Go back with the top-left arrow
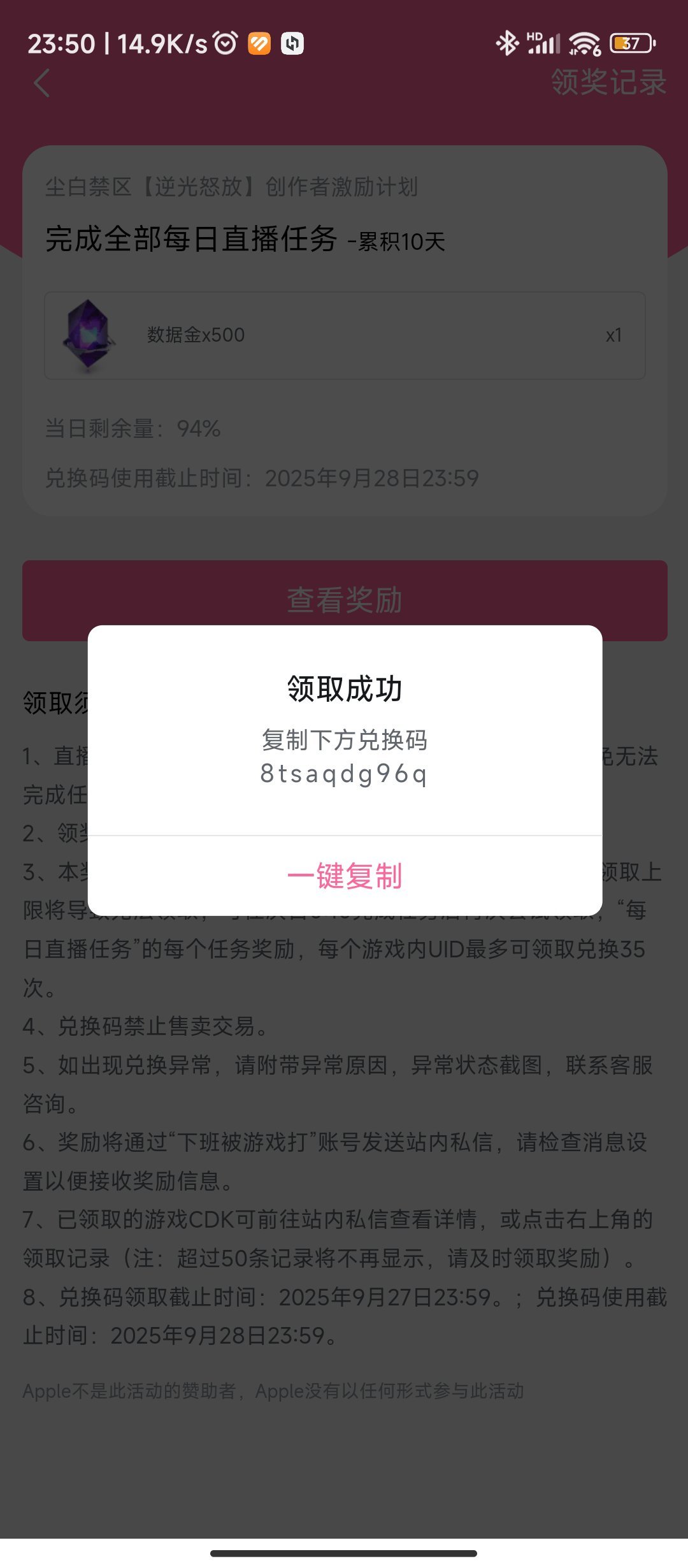Screen dimensions: 688x1568 pyautogui.click(x=42, y=83)
